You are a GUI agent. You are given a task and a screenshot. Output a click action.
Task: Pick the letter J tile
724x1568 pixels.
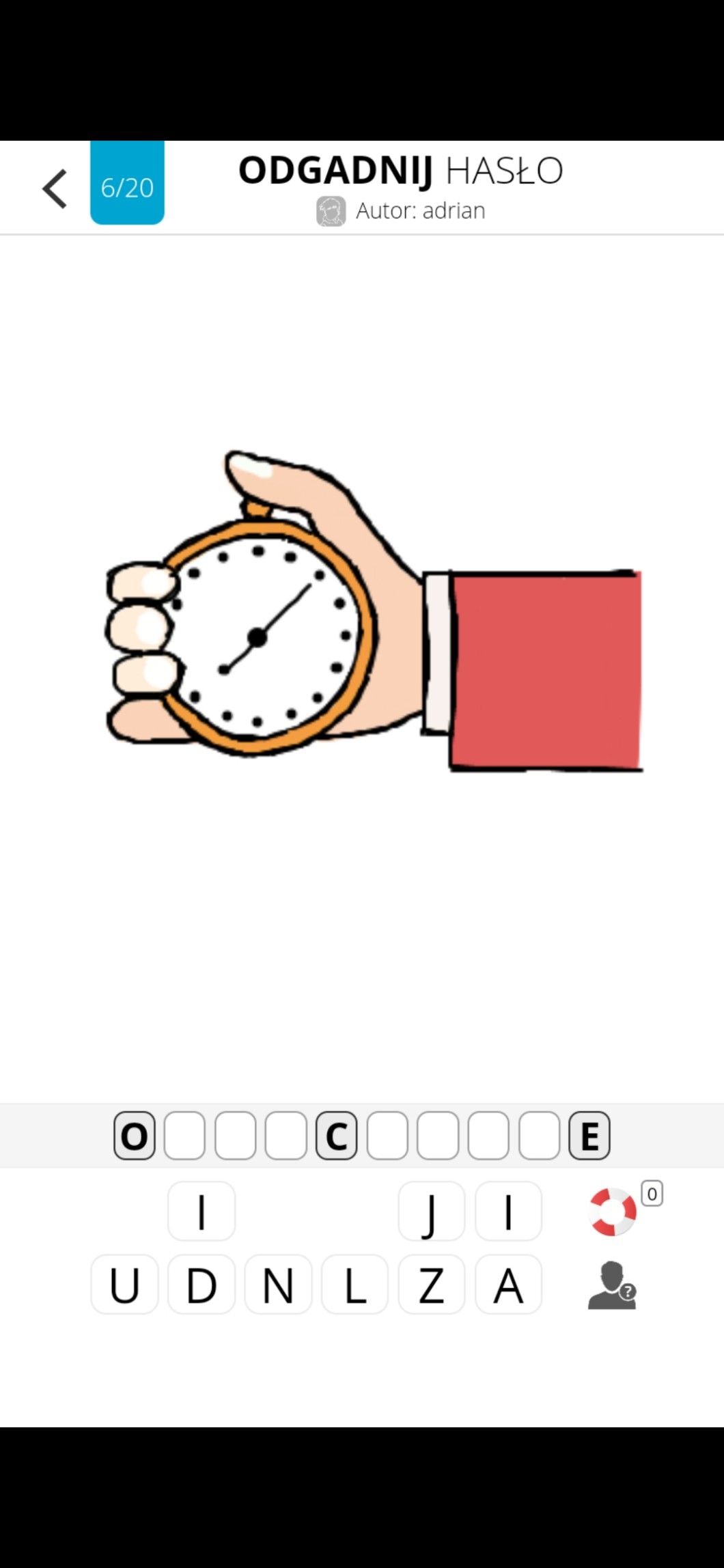click(432, 1212)
